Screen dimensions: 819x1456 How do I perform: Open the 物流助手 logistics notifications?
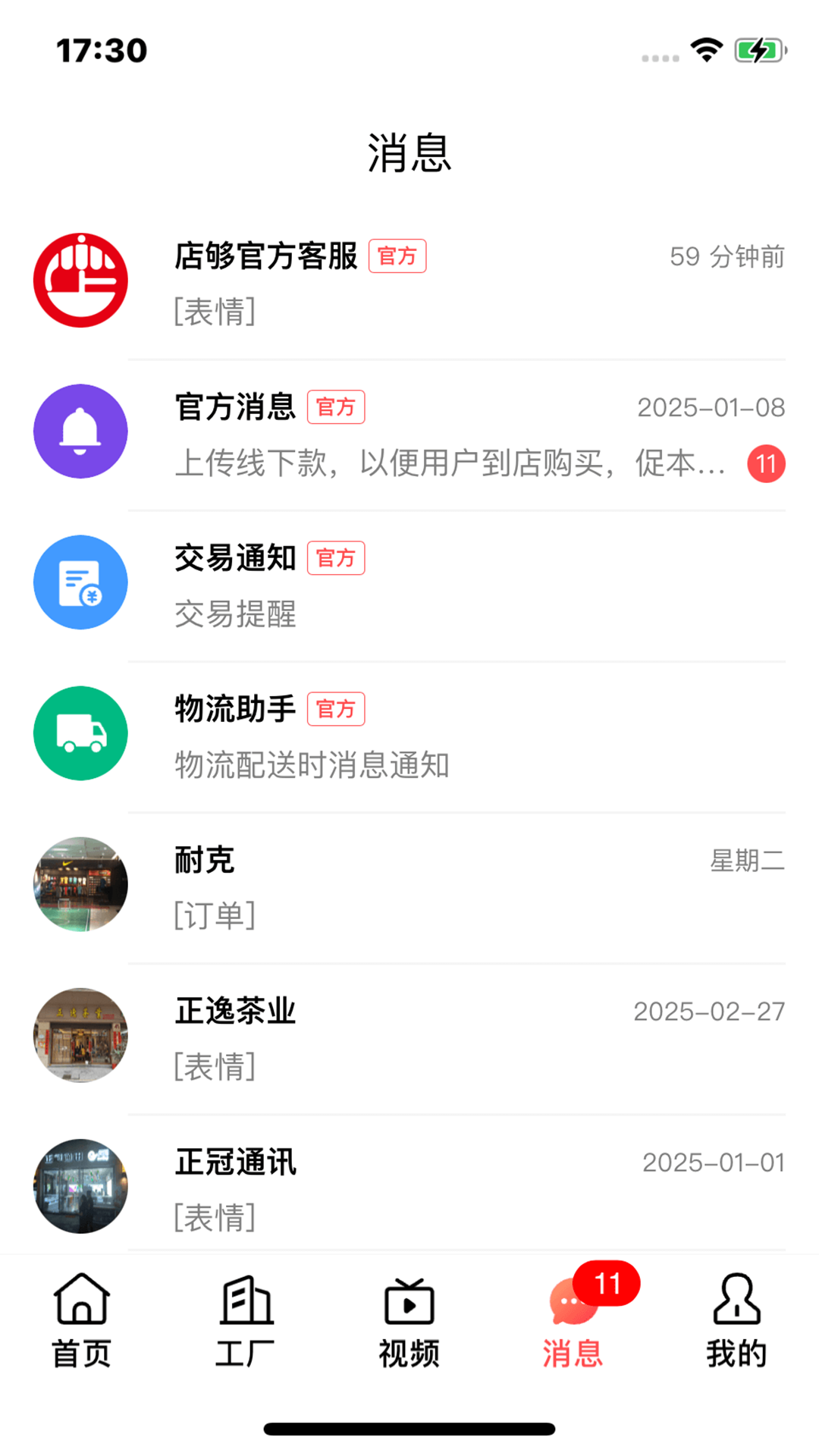[x=409, y=735]
